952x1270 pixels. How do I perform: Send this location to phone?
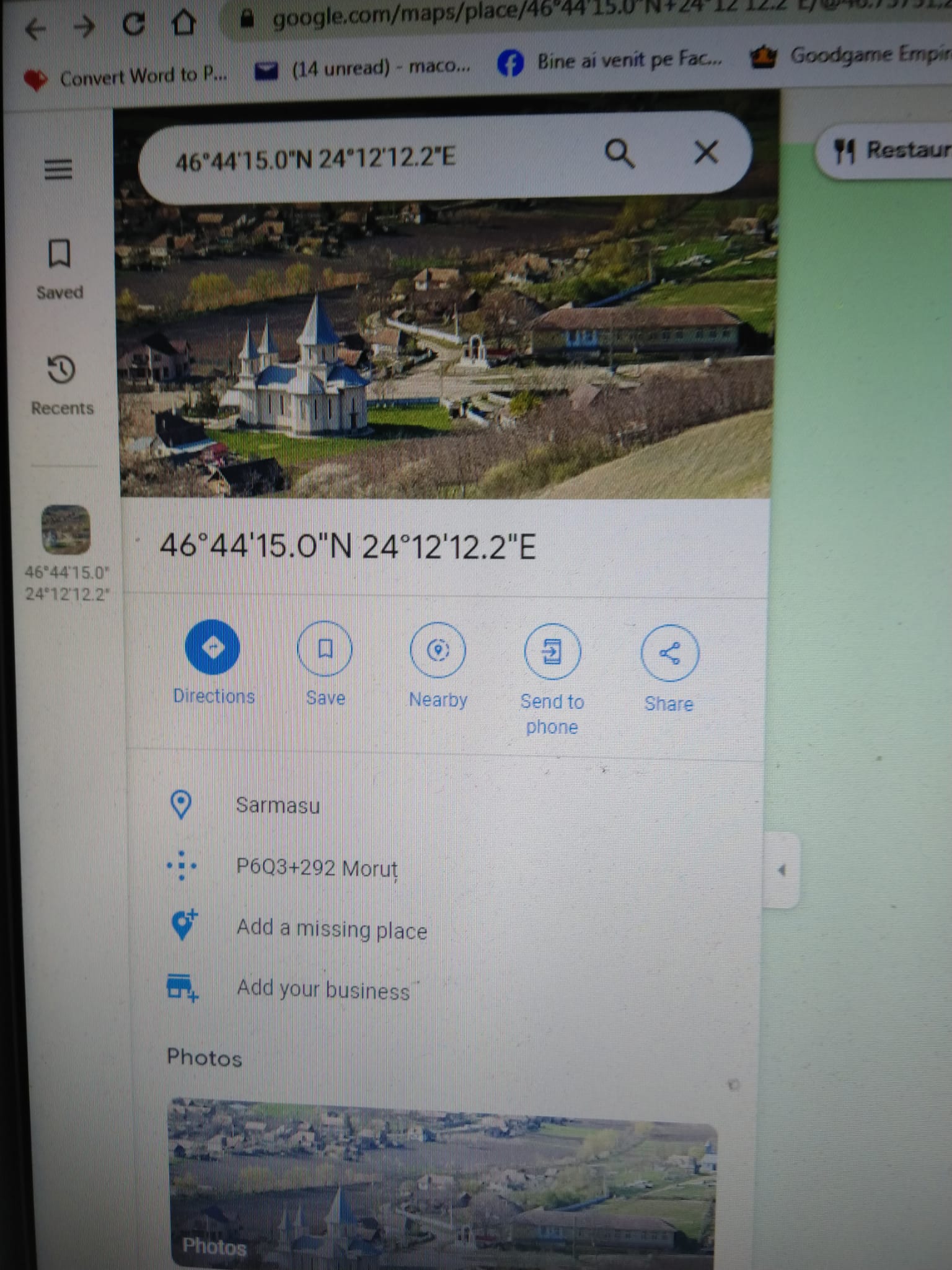(x=552, y=653)
